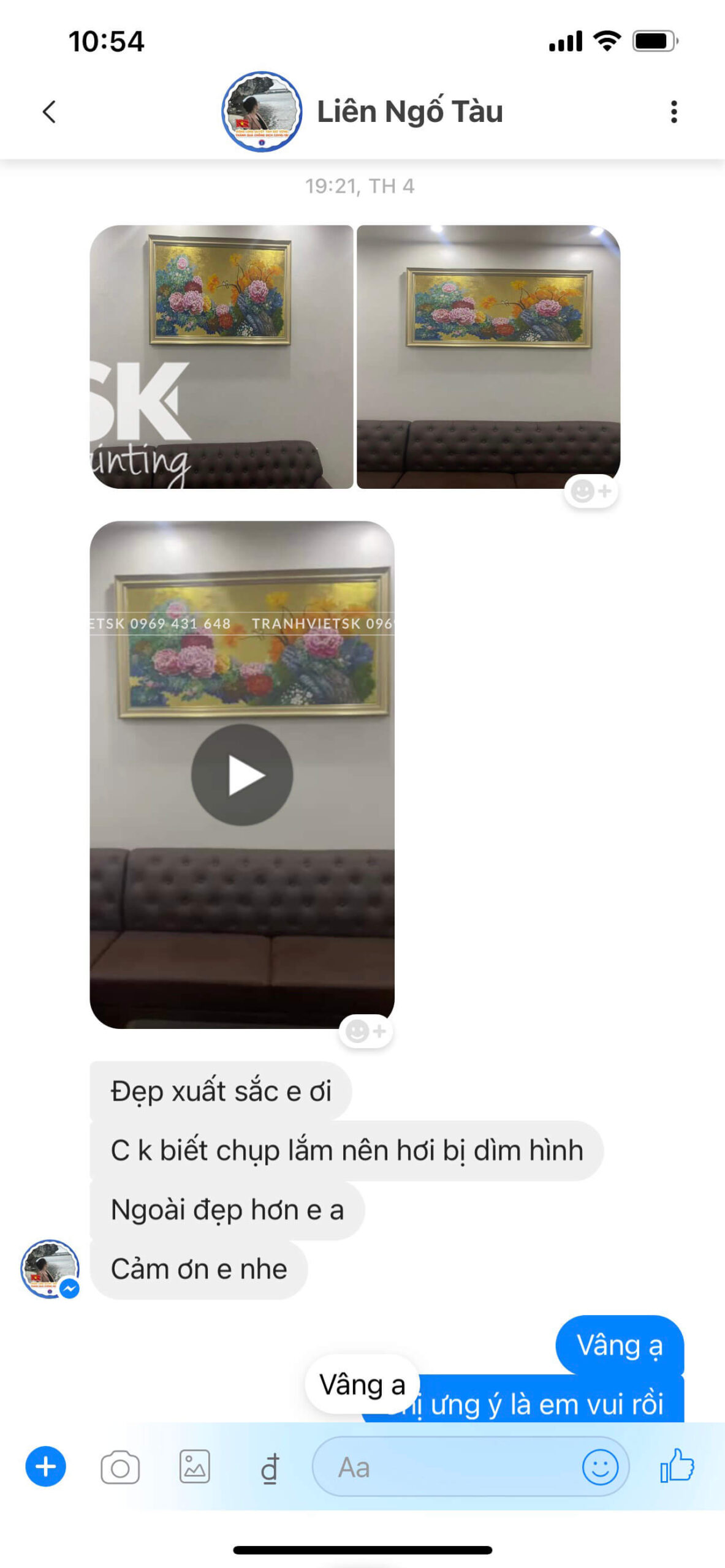Open the painting photo with the SK watermark
The width and height of the screenshot is (725, 1568).
(221, 356)
